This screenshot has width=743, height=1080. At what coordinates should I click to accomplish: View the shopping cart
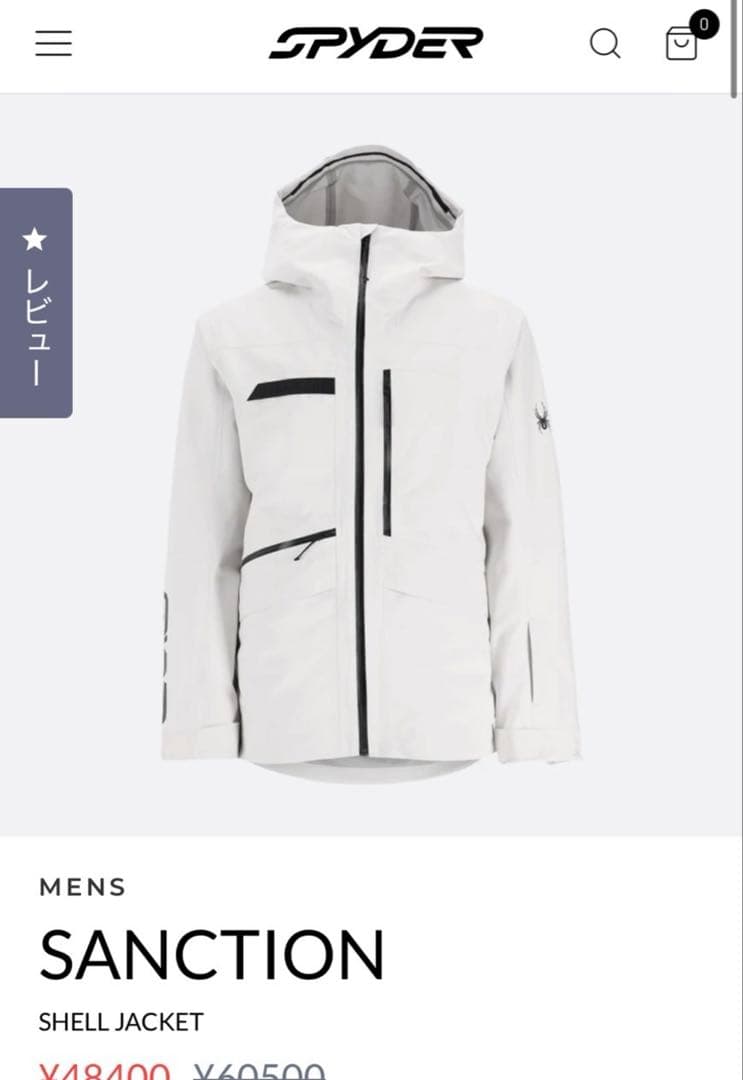[683, 42]
